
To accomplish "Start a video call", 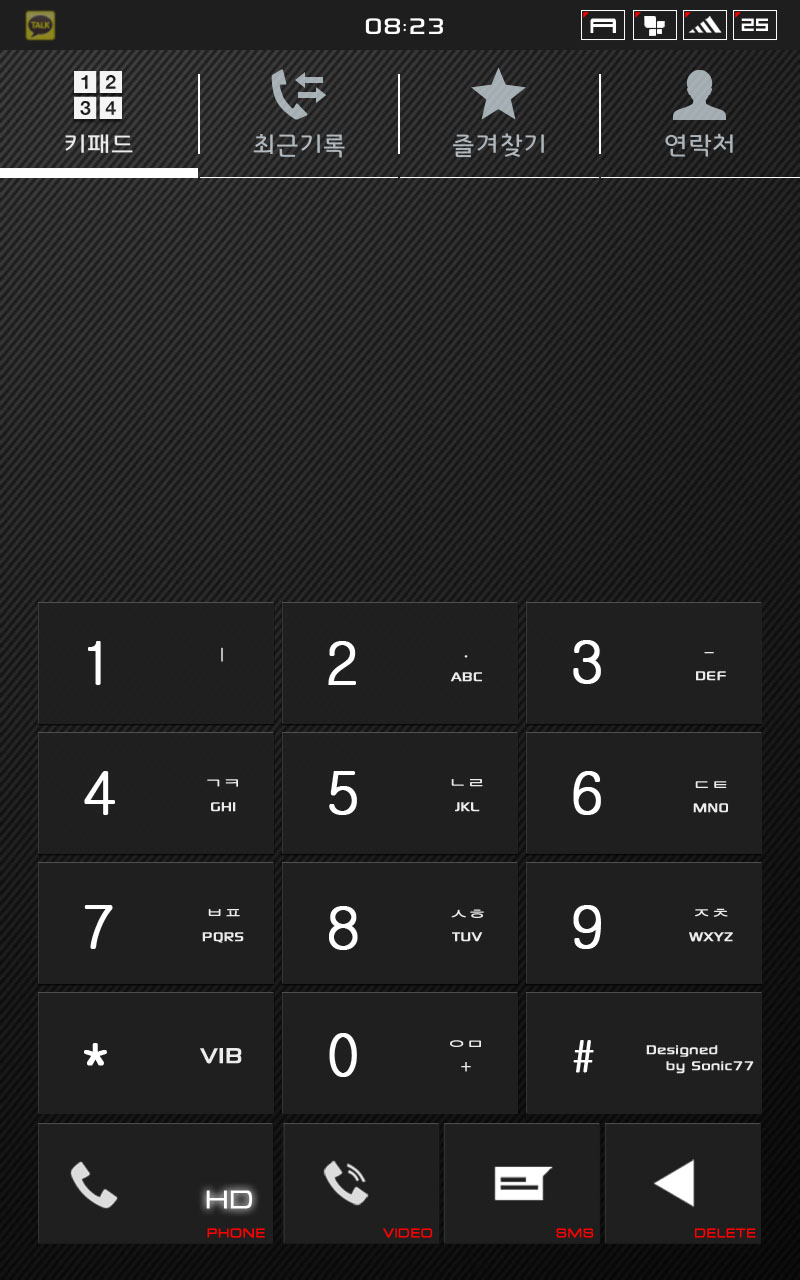I will click(x=361, y=1184).
